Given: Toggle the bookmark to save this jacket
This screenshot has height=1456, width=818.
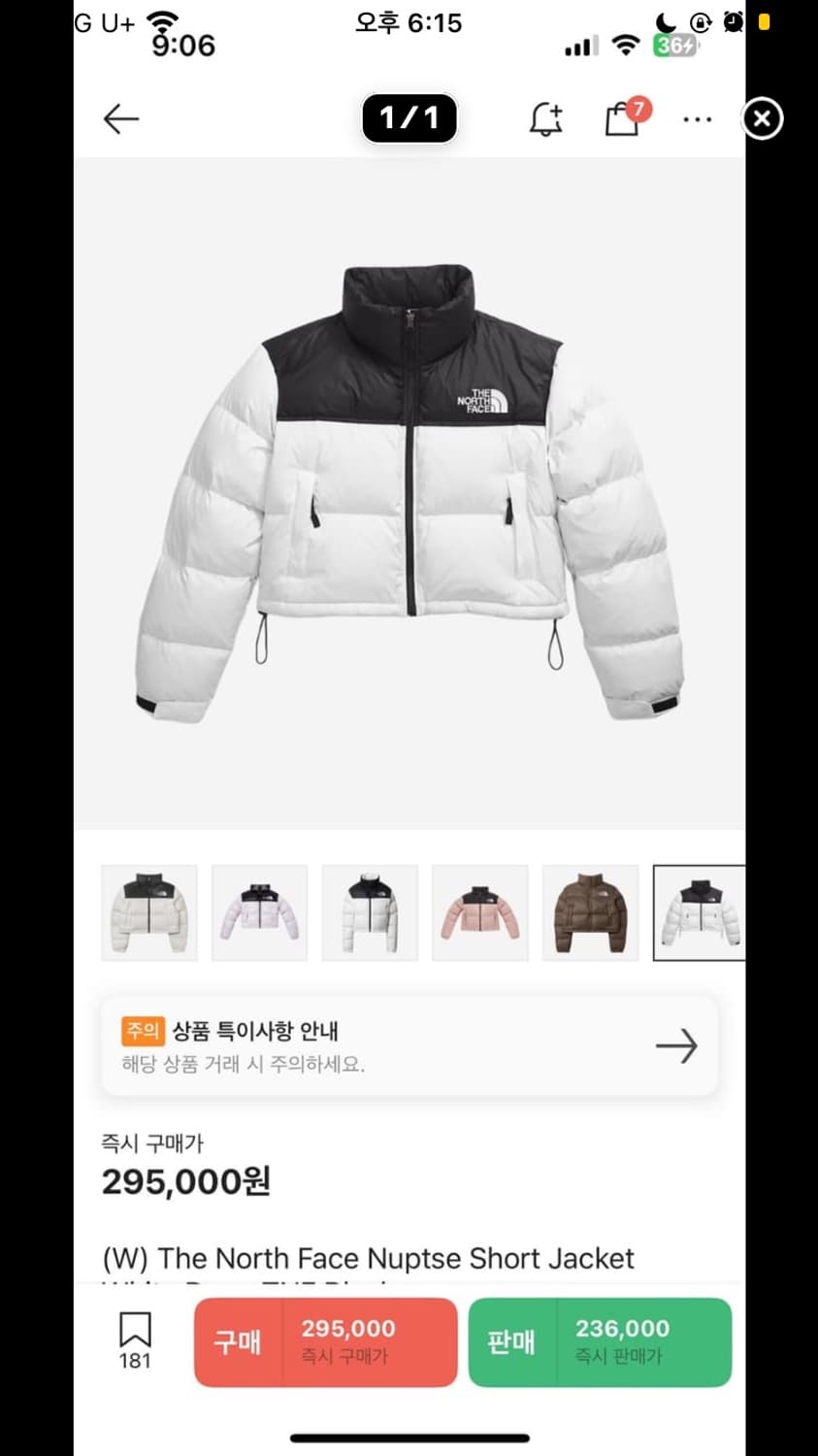Looking at the screenshot, I should tap(134, 1335).
